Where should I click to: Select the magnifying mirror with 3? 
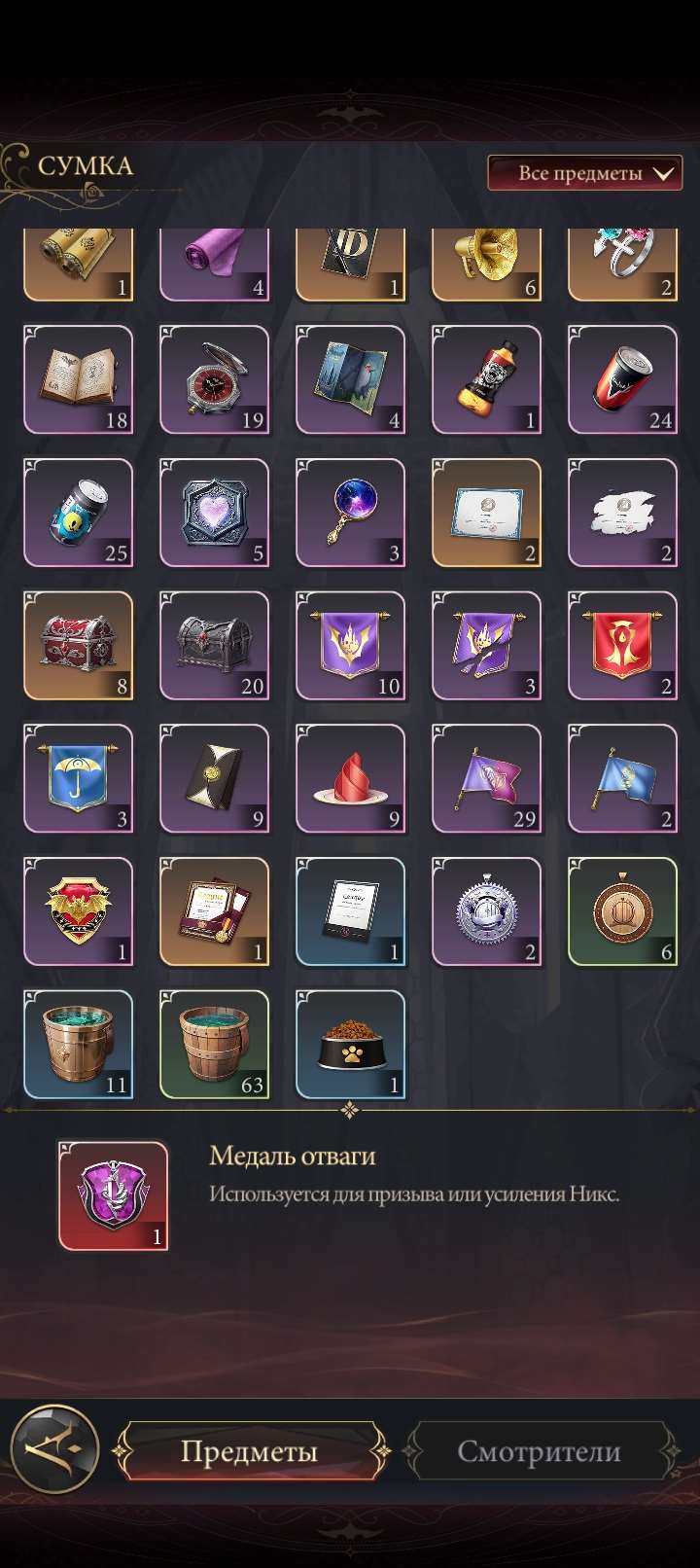pos(350,513)
